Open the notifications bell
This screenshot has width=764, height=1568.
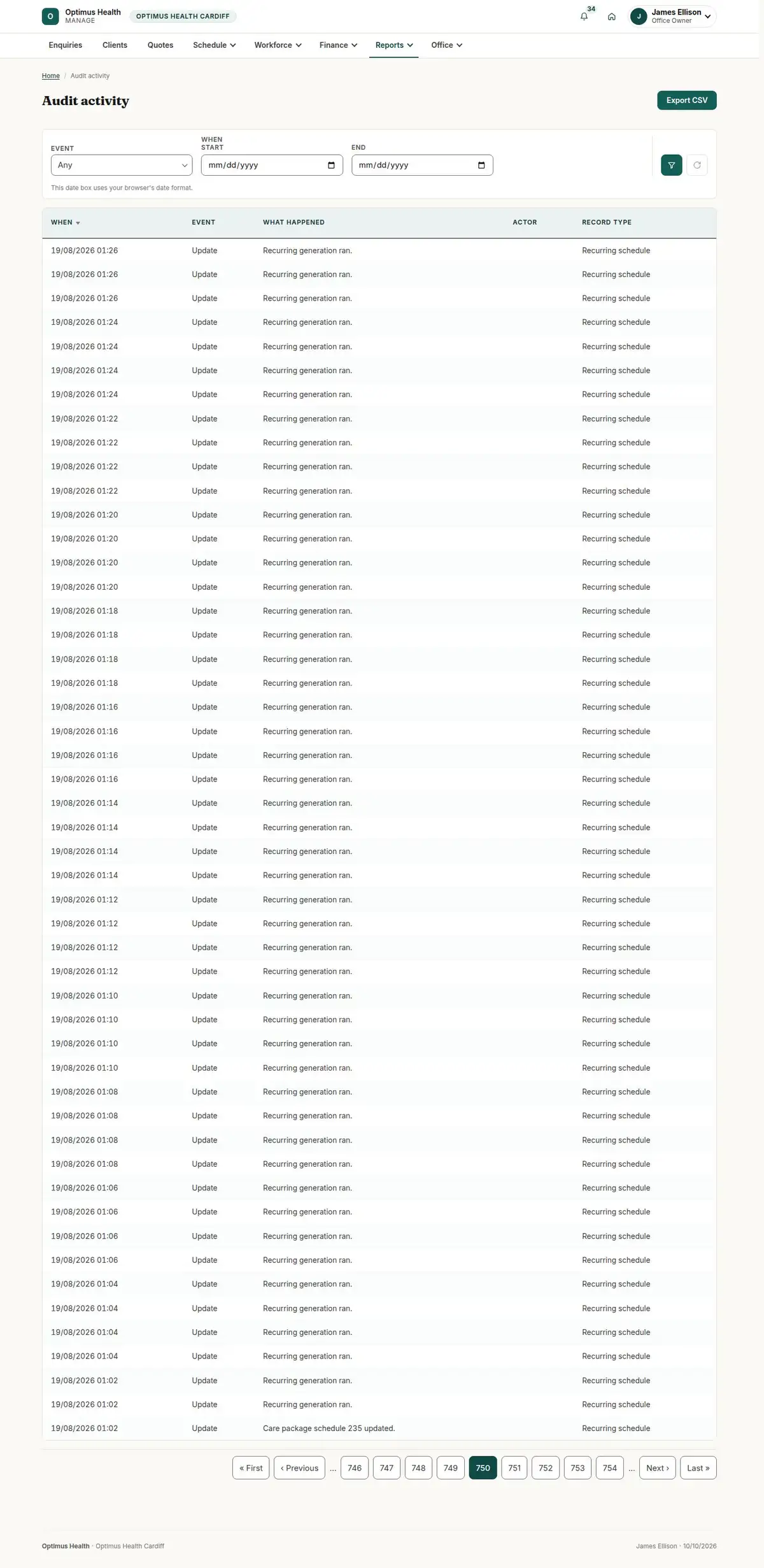pyautogui.click(x=584, y=17)
